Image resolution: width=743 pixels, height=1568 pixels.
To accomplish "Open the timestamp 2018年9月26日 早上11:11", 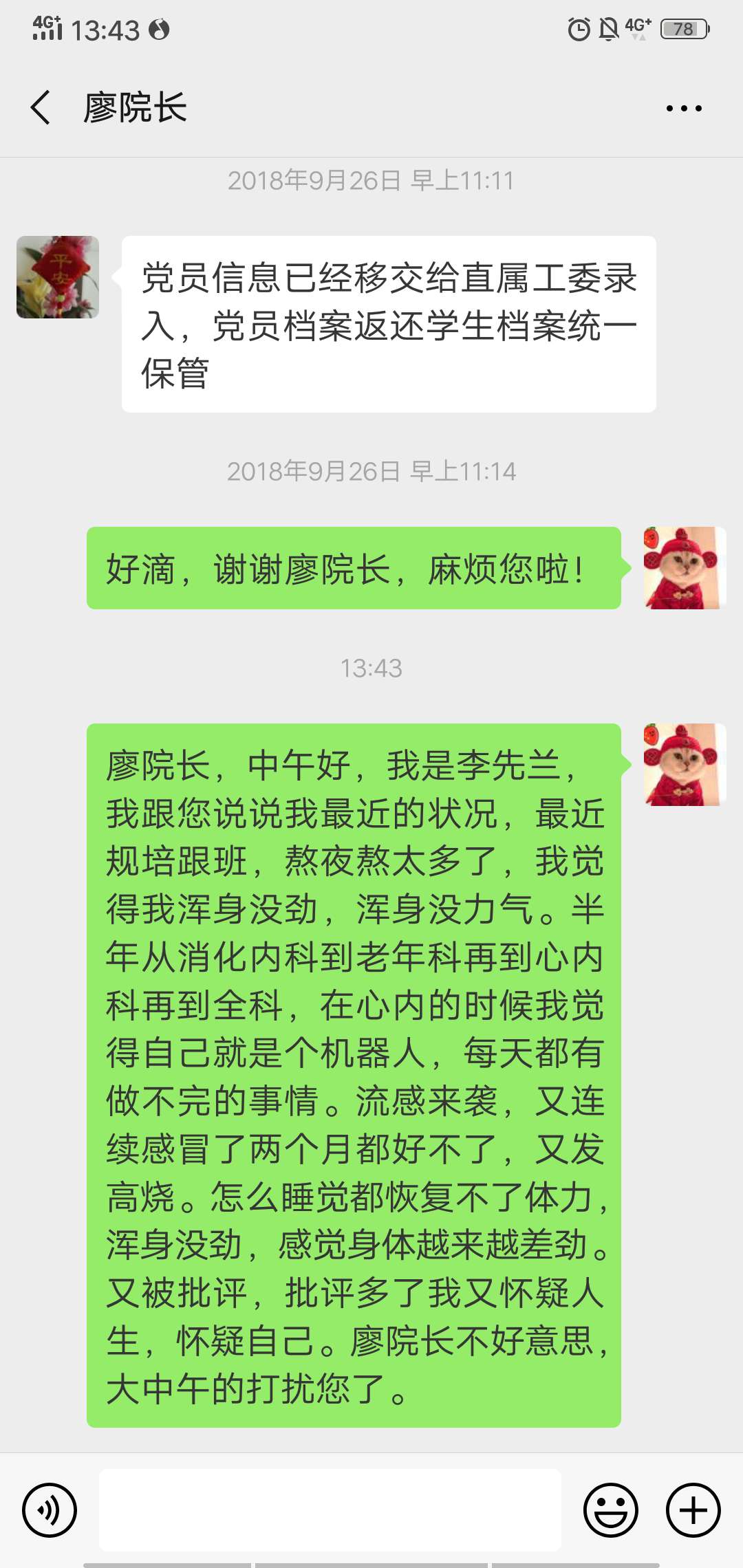I will 371,180.
